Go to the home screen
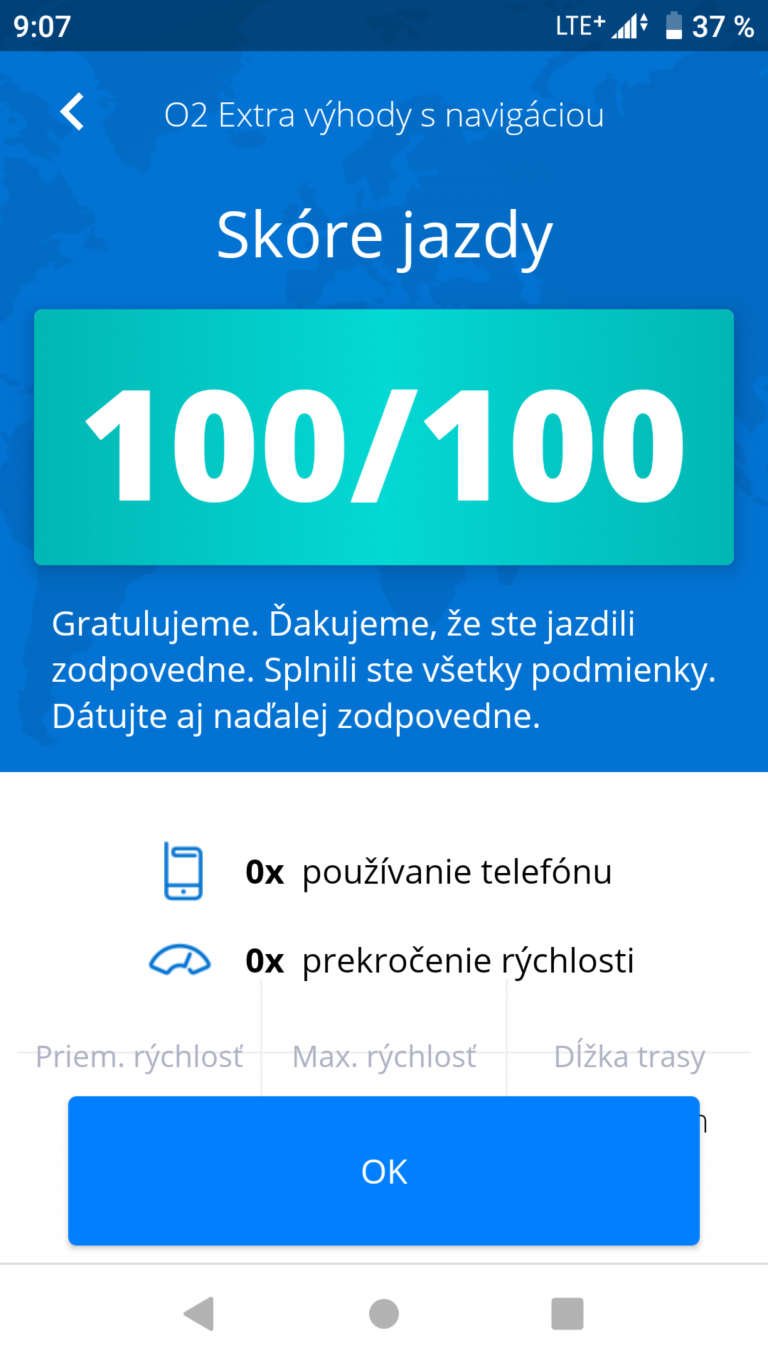This screenshot has height=1365, width=768. click(x=384, y=1313)
